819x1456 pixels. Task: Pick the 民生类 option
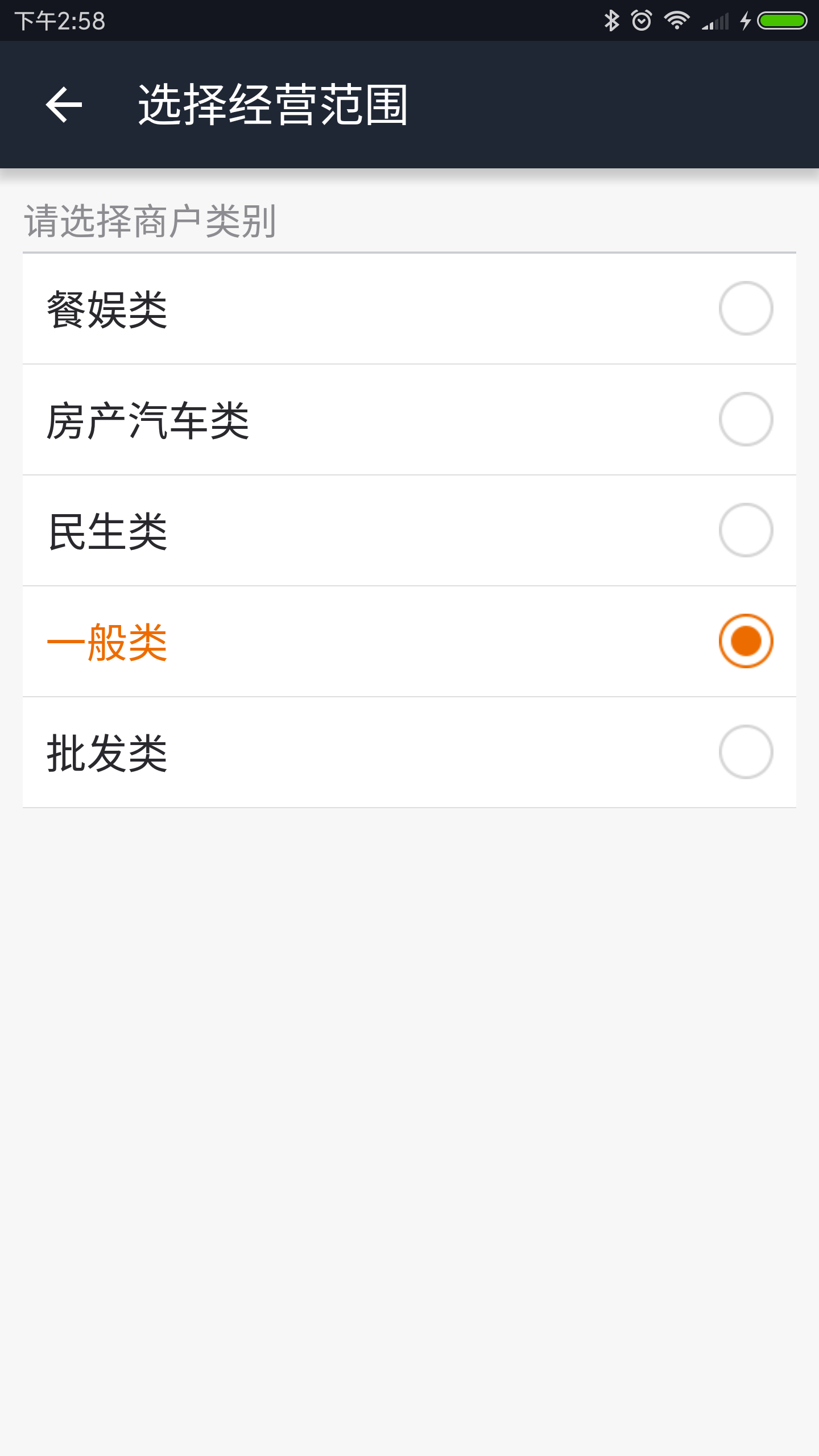[409, 531]
